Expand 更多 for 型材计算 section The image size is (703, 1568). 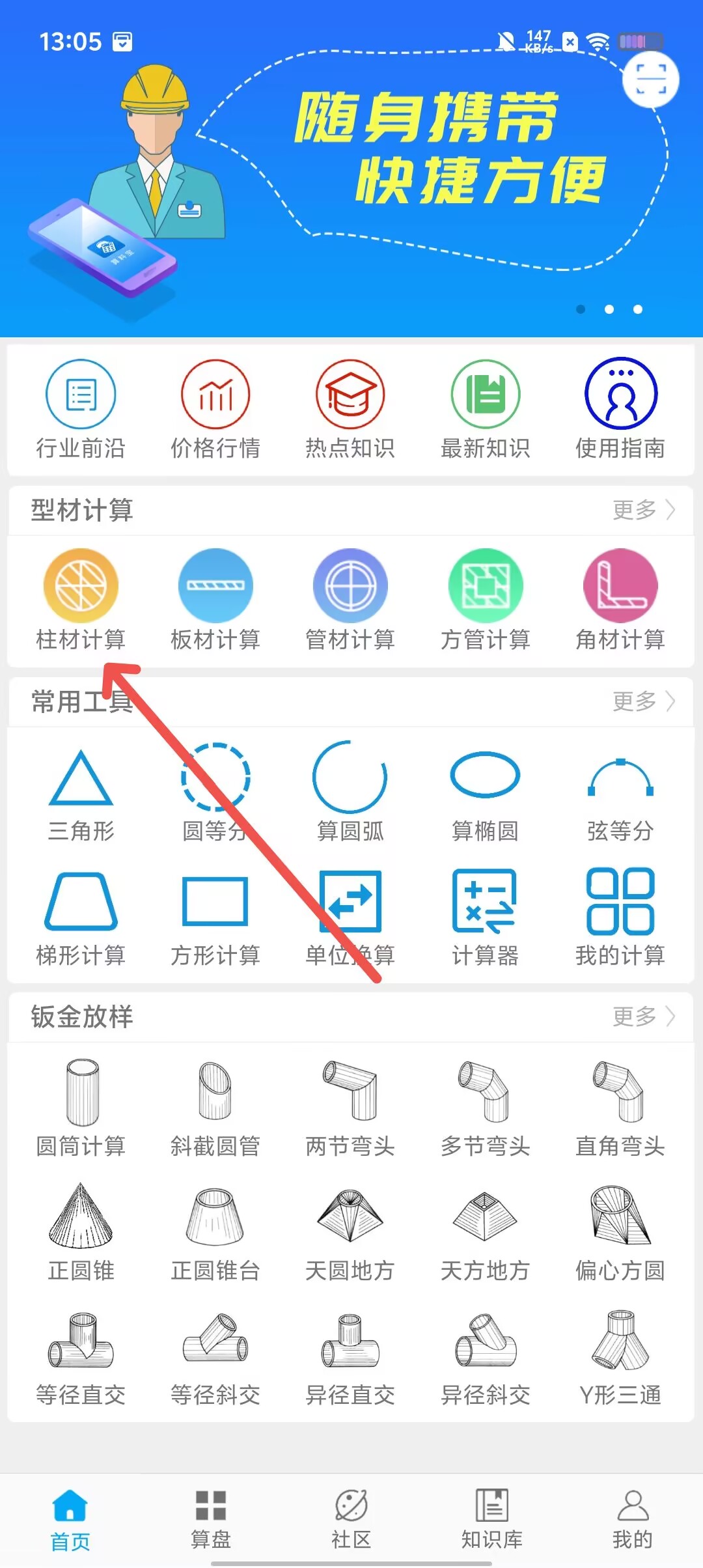click(x=643, y=510)
